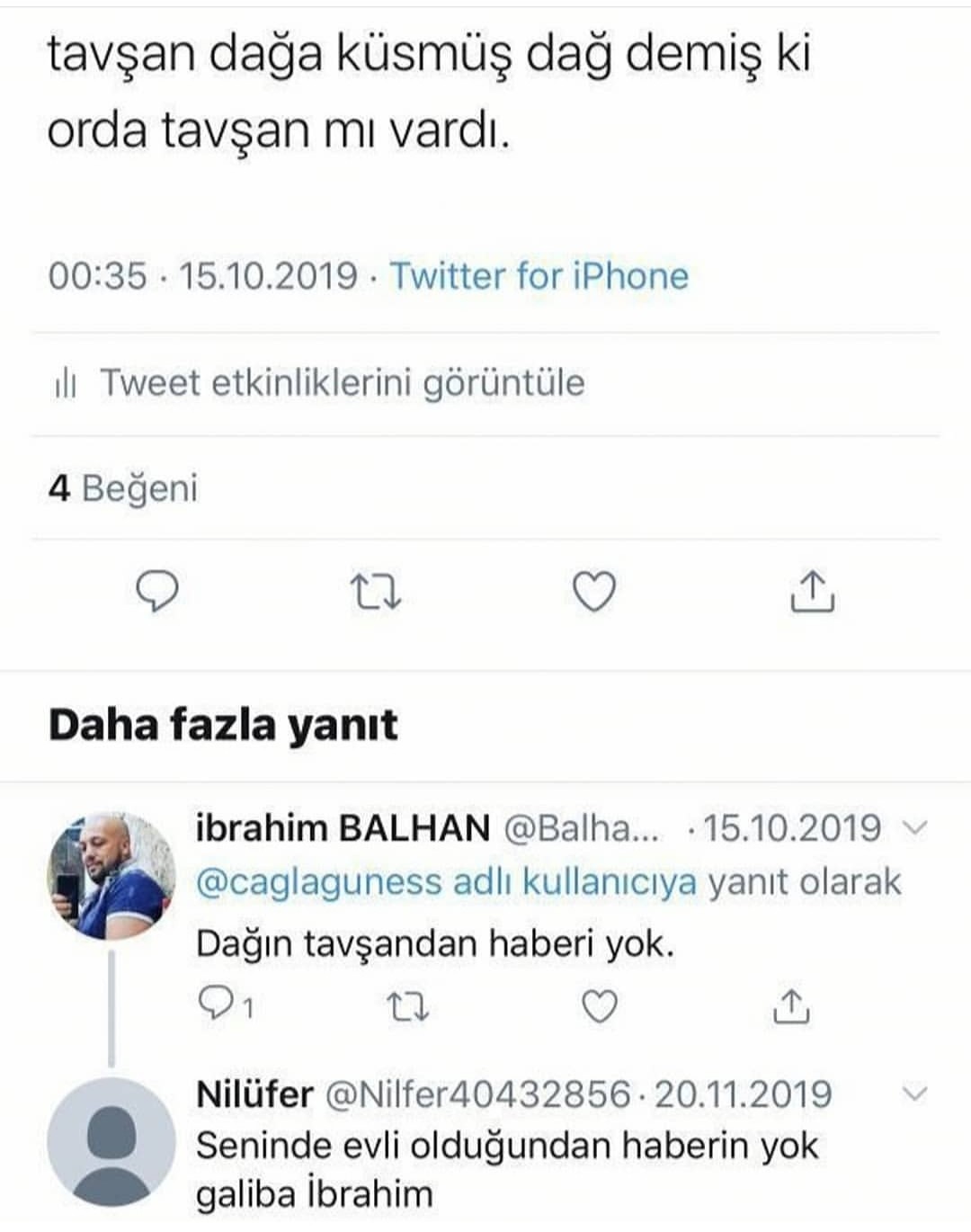Like ibrahim BALHAN's reply
The image size is (971, 1232).
pos(600,1006)
